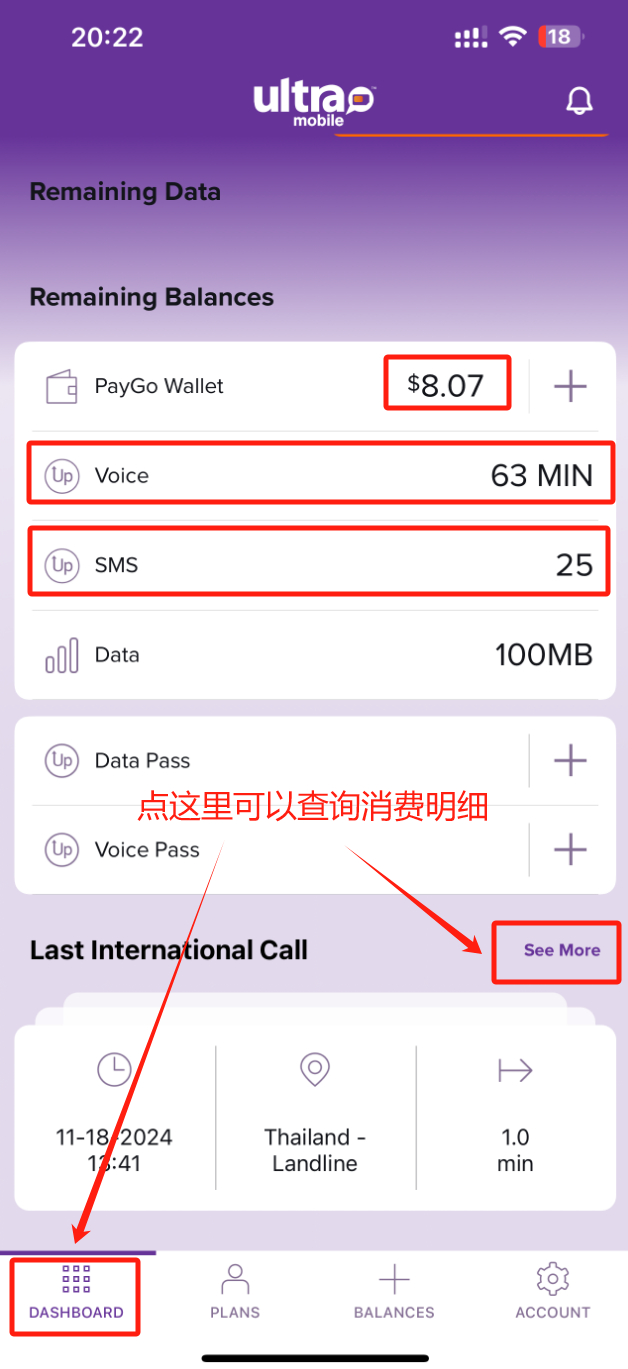Add funds to the PayGo Wallet
Viewport: 628px width, 1369px height.
[570, 386]
